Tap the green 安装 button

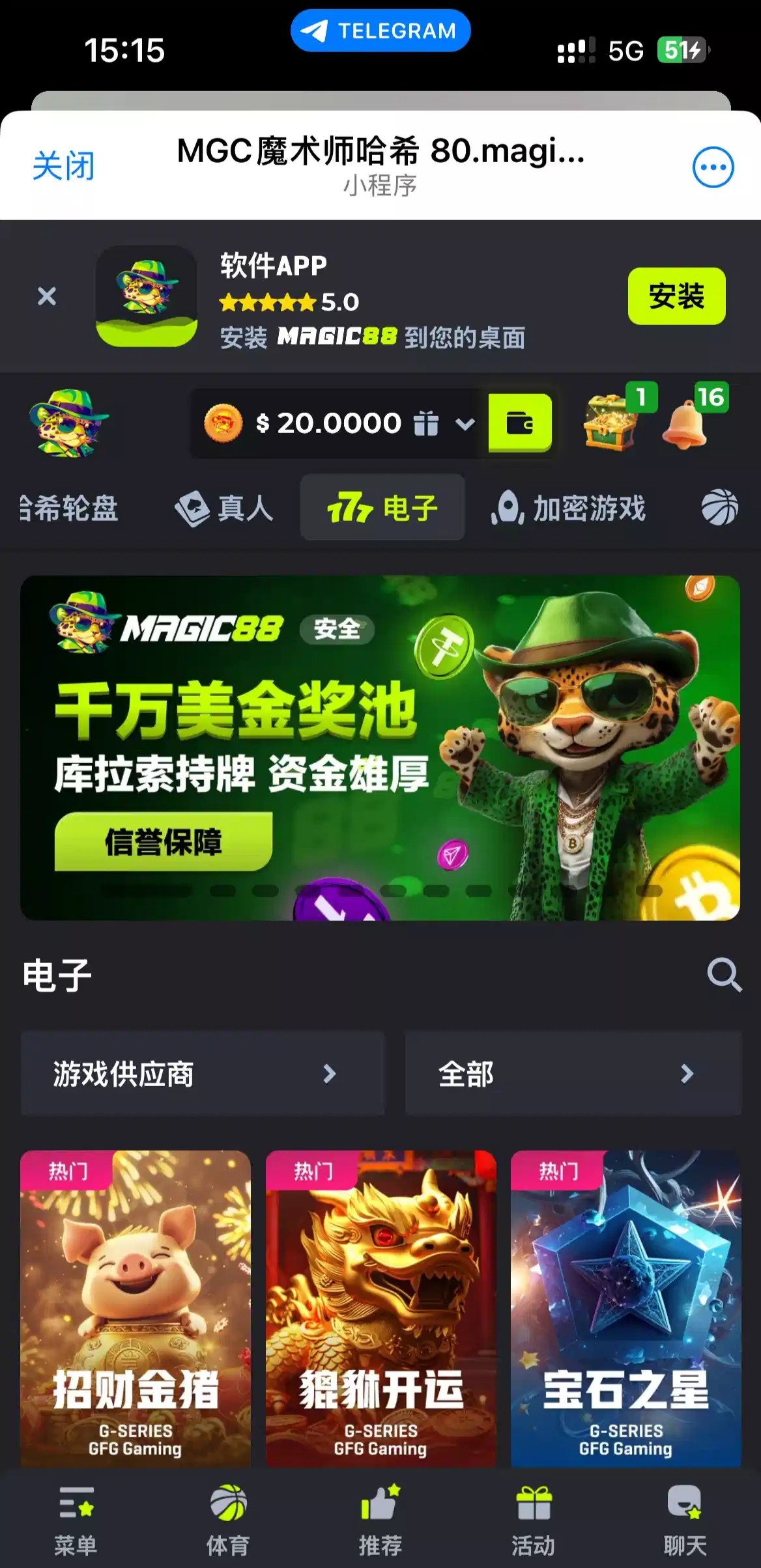676,296
